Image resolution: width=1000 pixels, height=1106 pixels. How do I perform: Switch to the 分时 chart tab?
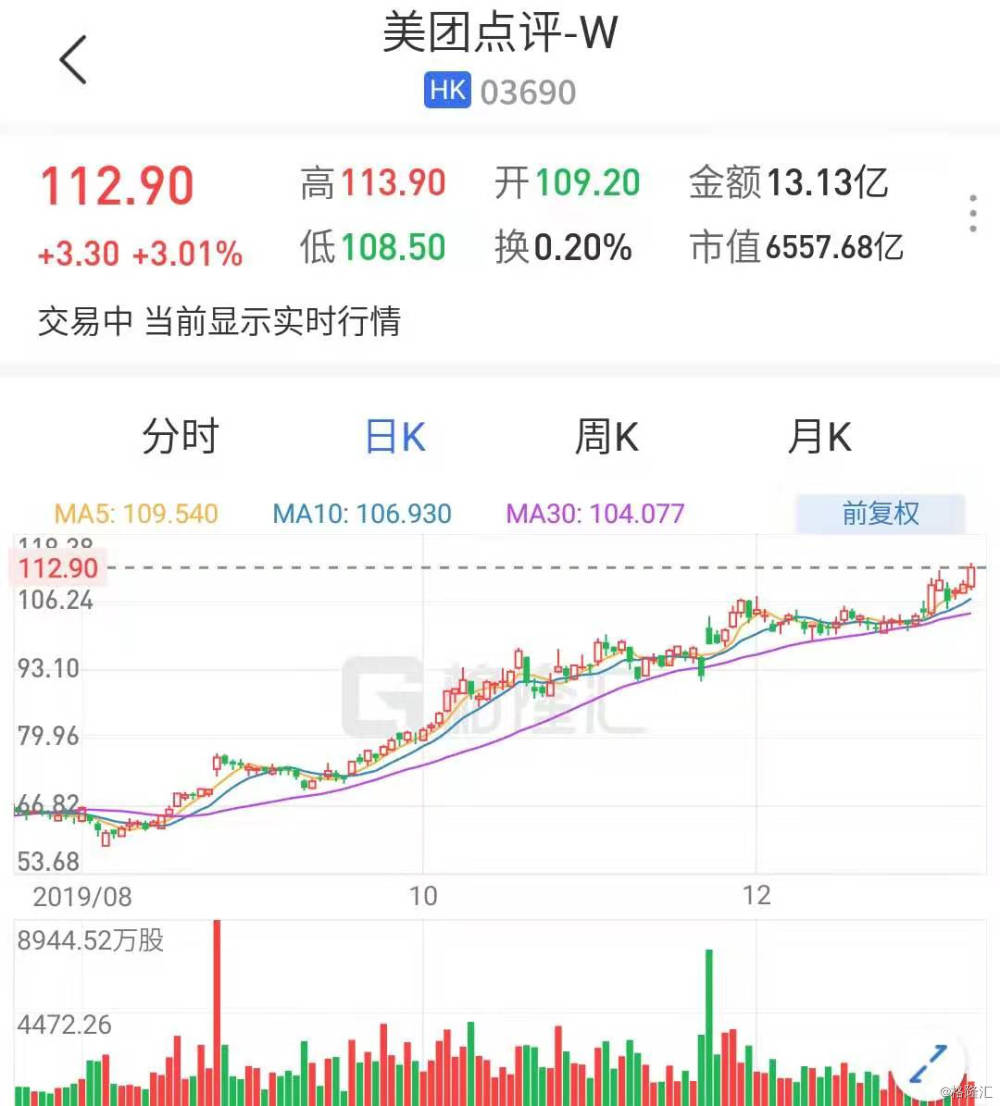click(x=180, y=438)
